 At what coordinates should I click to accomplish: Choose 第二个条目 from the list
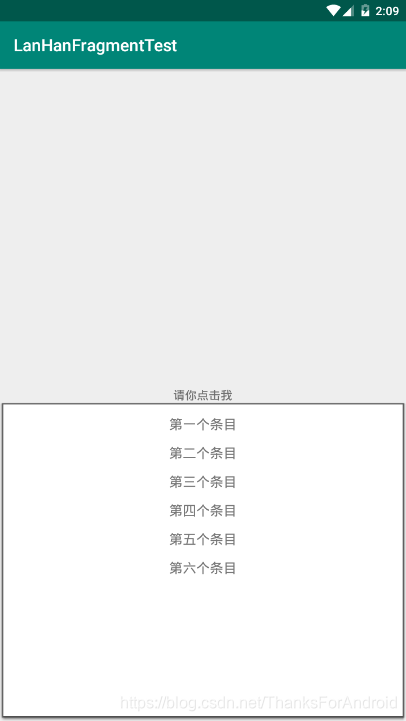coord(203,453)
